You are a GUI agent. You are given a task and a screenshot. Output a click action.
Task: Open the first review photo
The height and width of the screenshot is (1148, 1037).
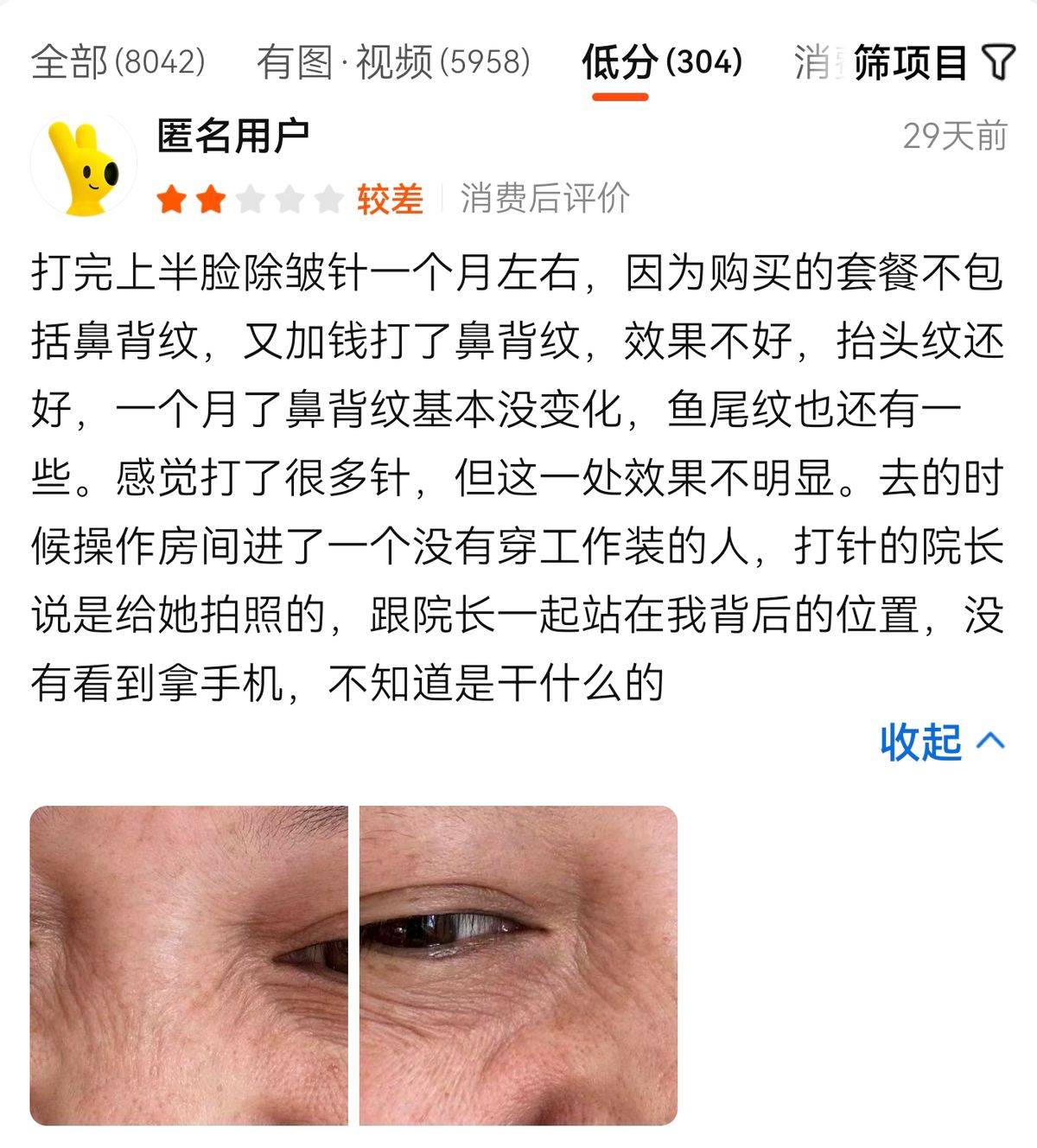188,965
